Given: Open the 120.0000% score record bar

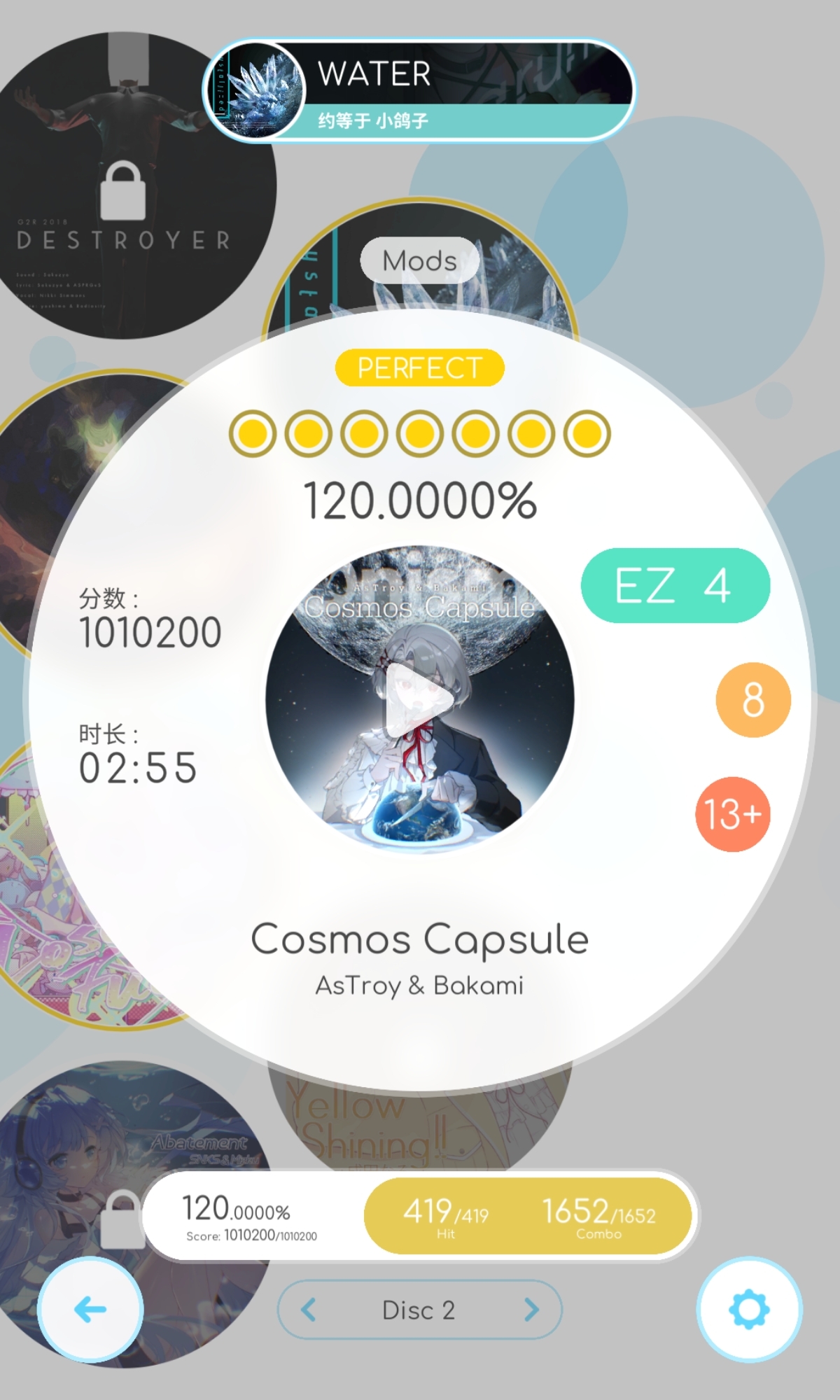Looking at the screenshot, I should pyautogui.click(x=420, y=1216).
